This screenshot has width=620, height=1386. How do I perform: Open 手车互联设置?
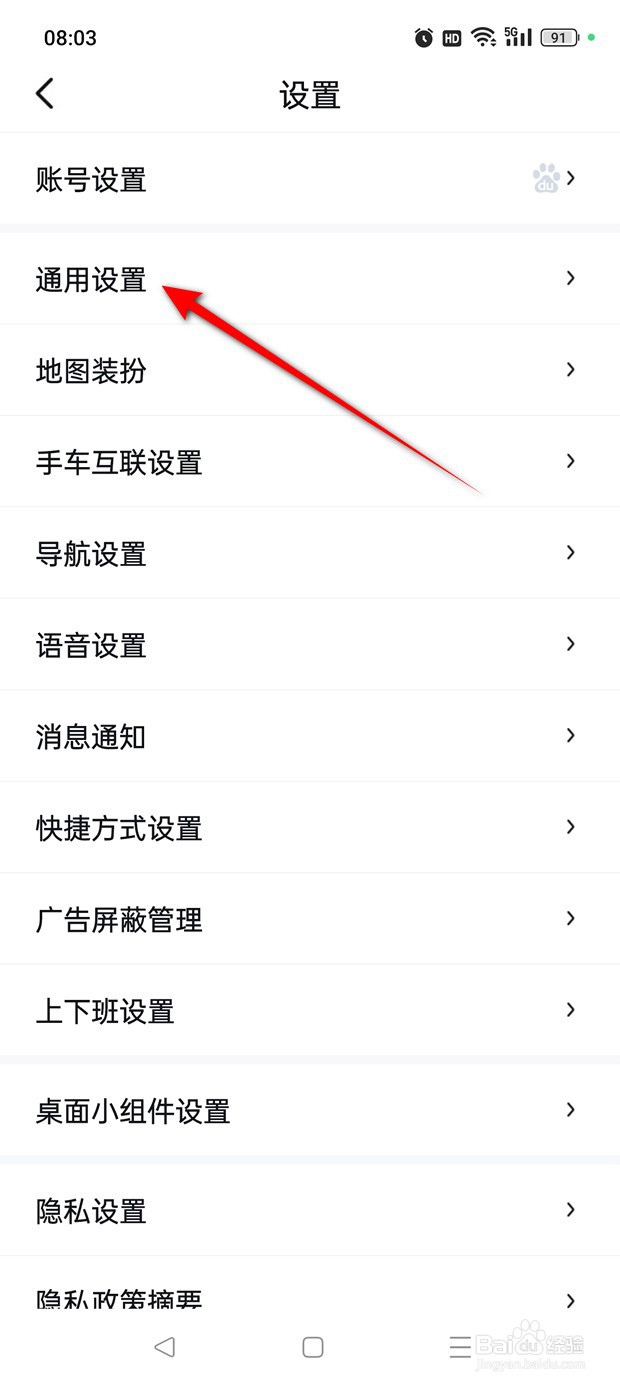tap(310, 461)
